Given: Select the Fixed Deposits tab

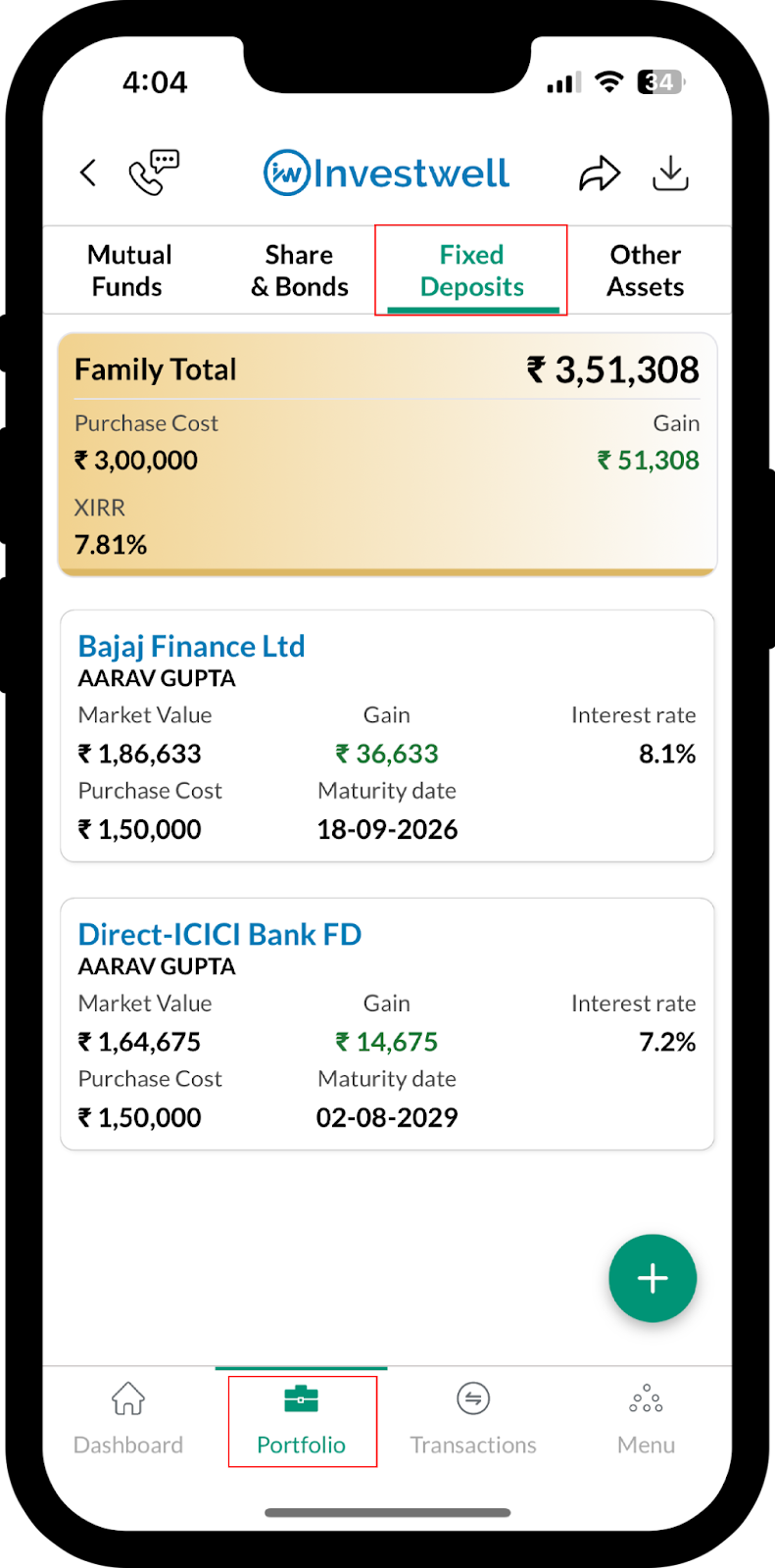Looking at the screenshot, I should 471,270.
